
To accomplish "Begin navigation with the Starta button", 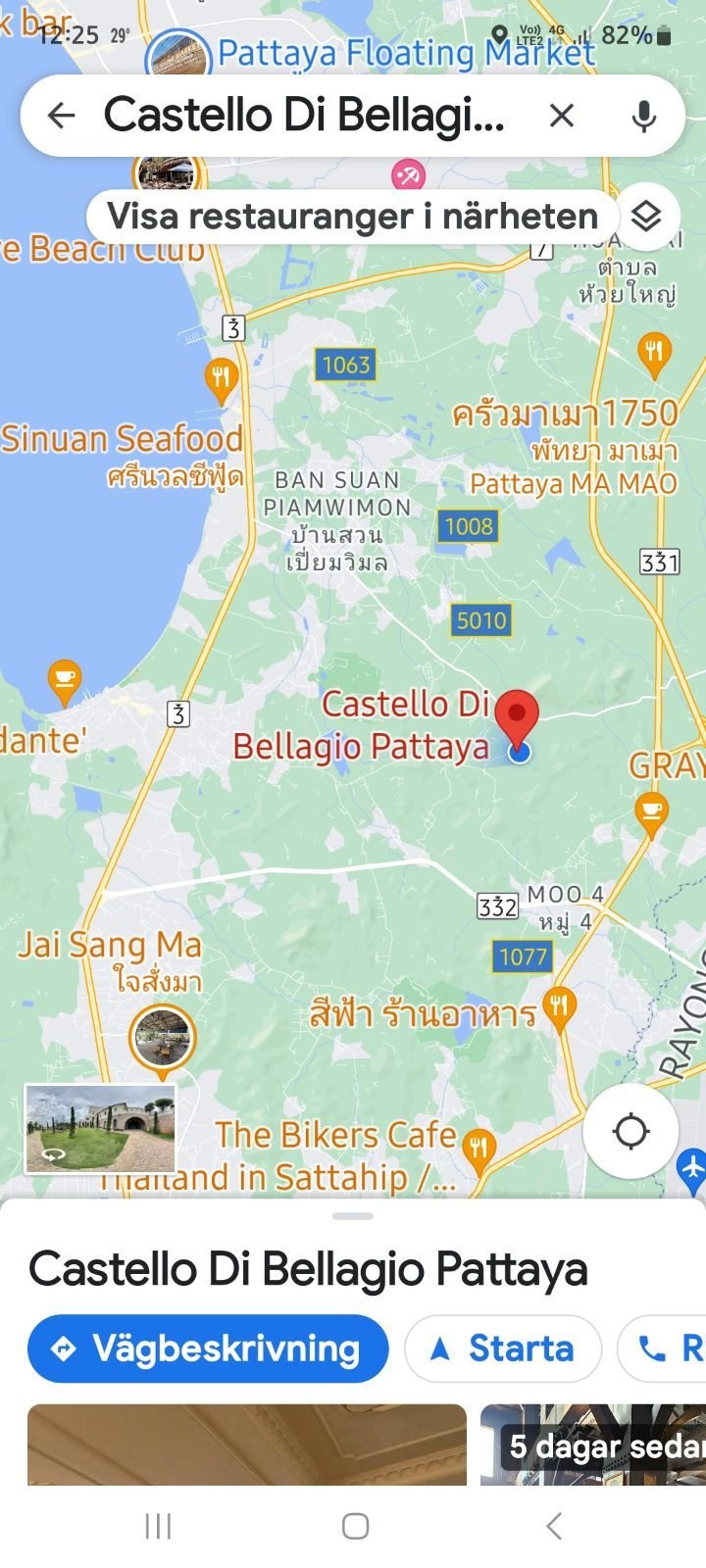I will pos(503,1348).
